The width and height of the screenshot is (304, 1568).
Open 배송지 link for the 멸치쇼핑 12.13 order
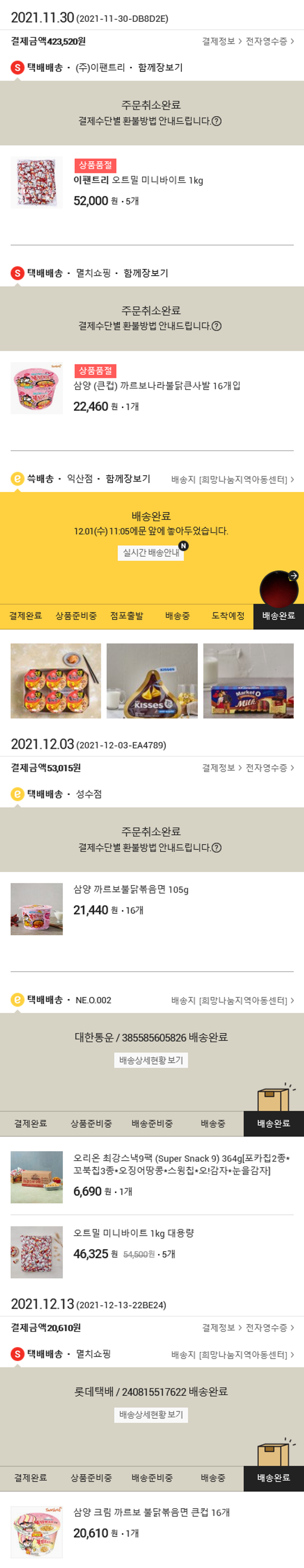(232, 1355)
